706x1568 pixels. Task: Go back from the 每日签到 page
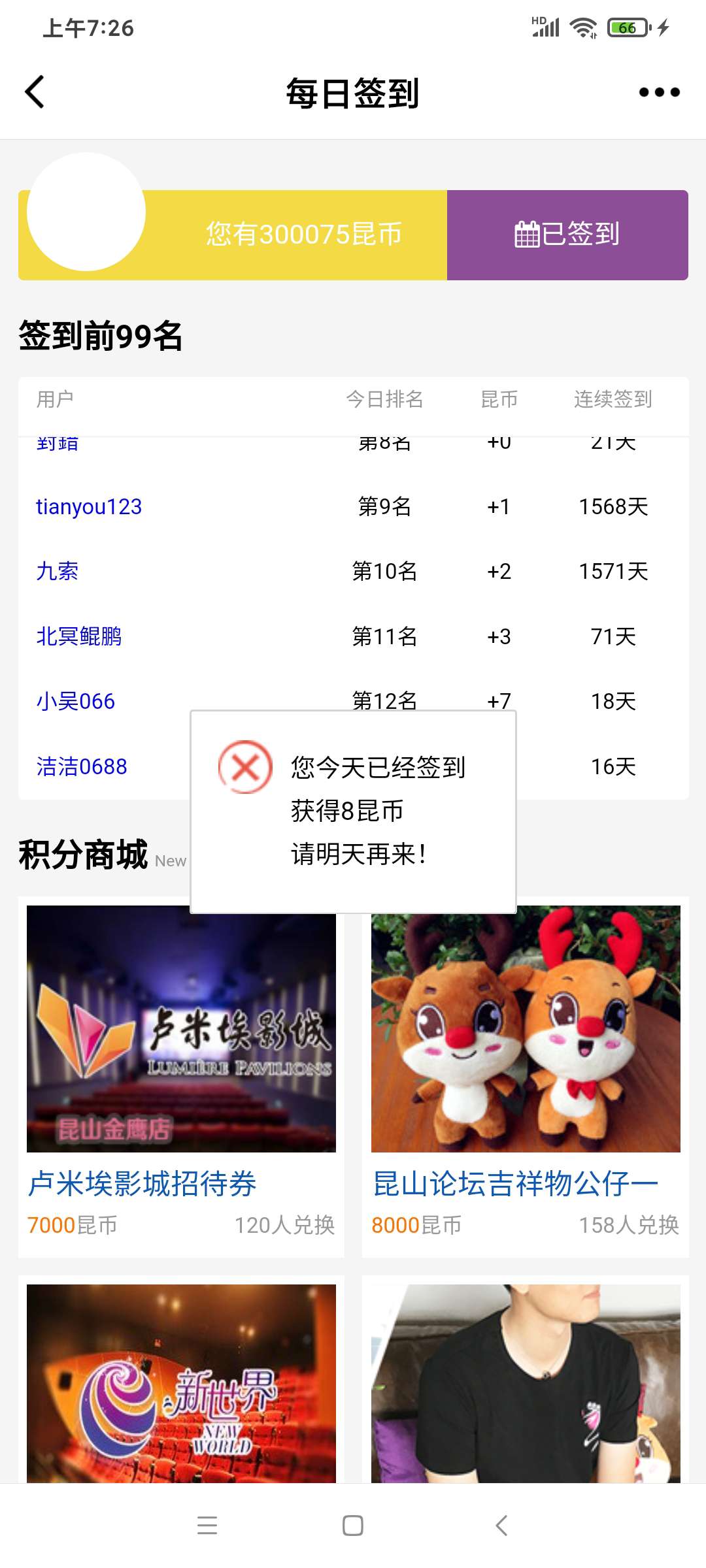pos(35,92)
